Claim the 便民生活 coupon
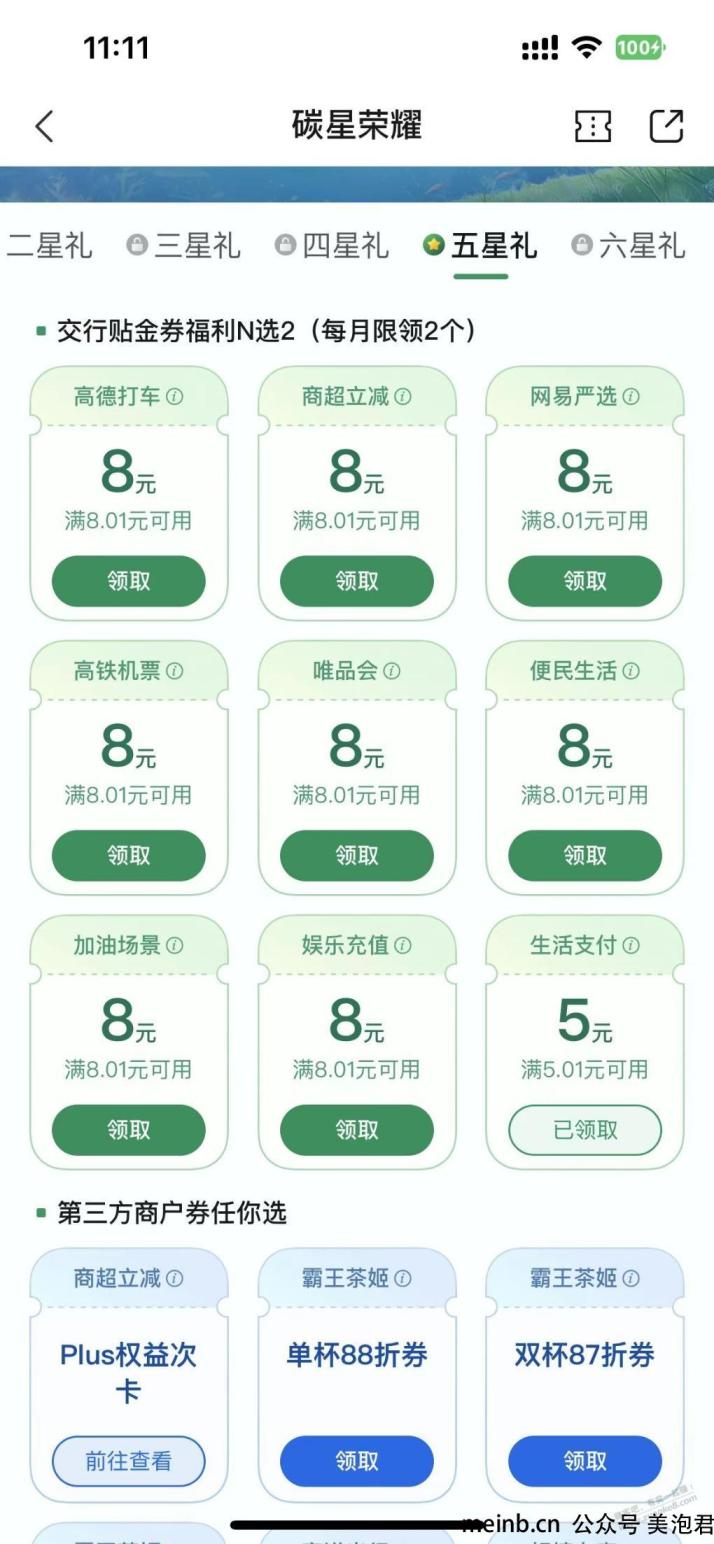This screenshot has height=1544, width=714. click(585, 855)
